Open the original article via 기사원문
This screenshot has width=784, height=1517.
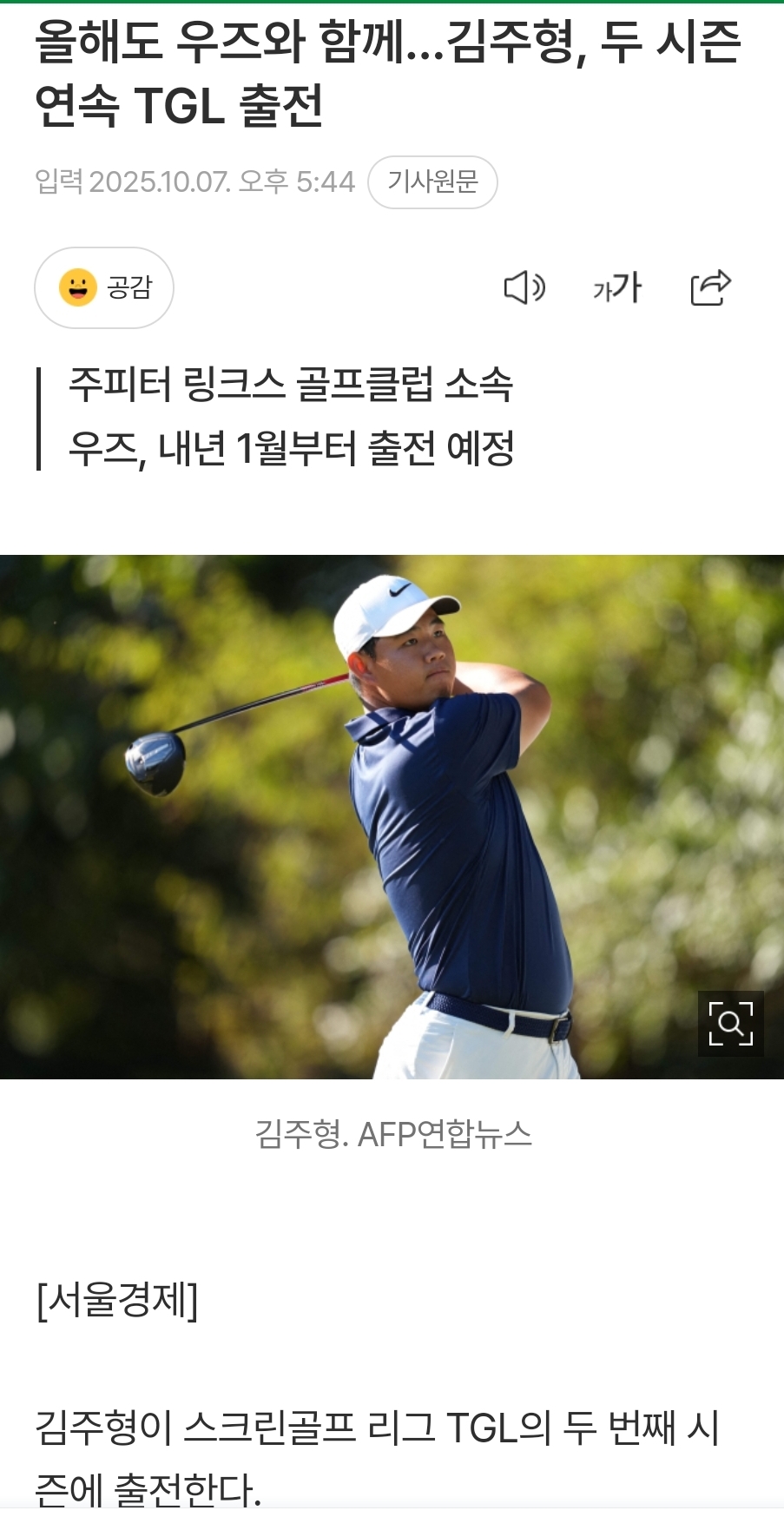(x=432, y=182)
